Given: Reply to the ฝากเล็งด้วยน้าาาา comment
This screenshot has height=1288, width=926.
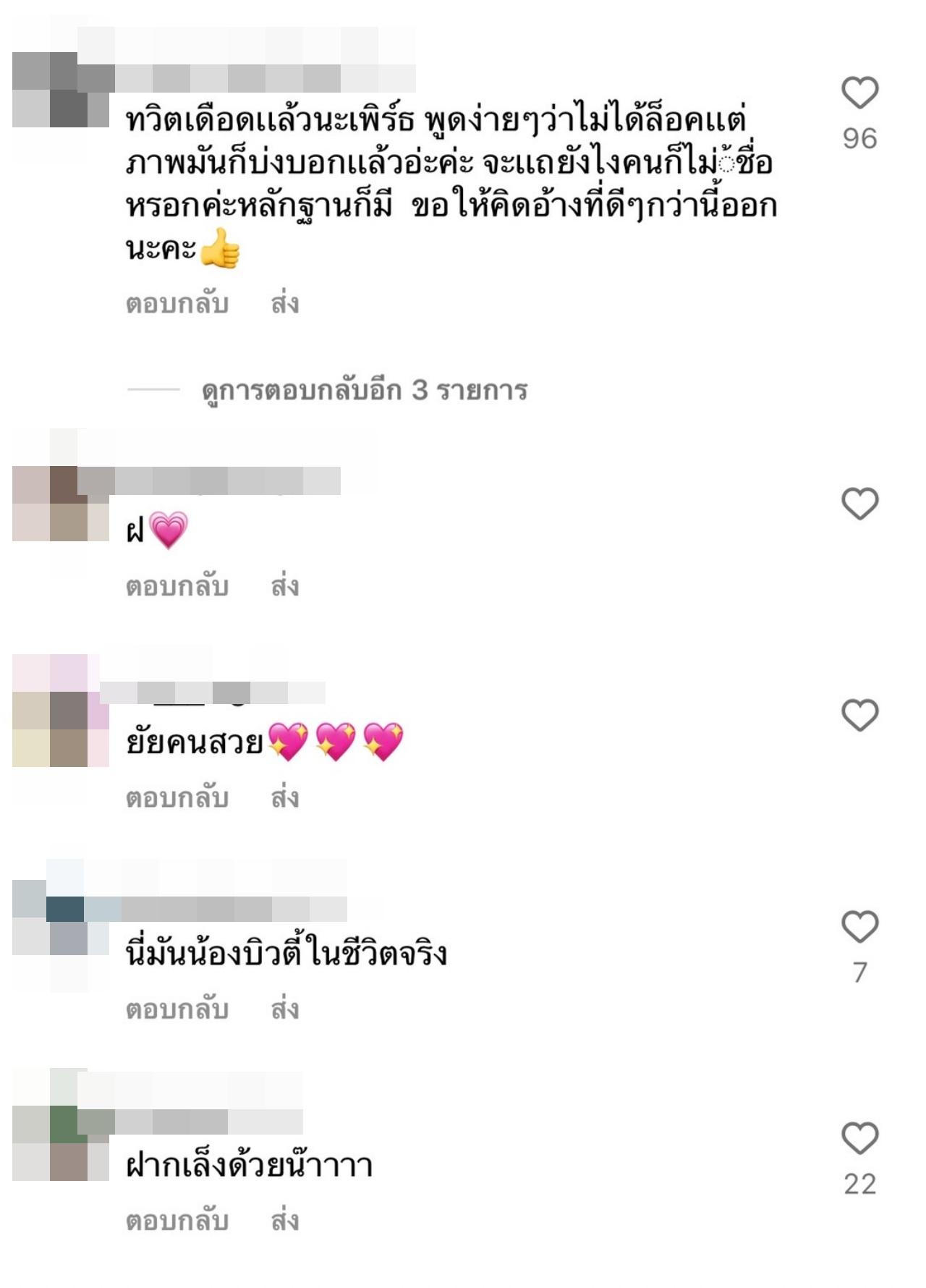Looking at the screenshot, I should pyautogui.click(x=177, y=1221).
